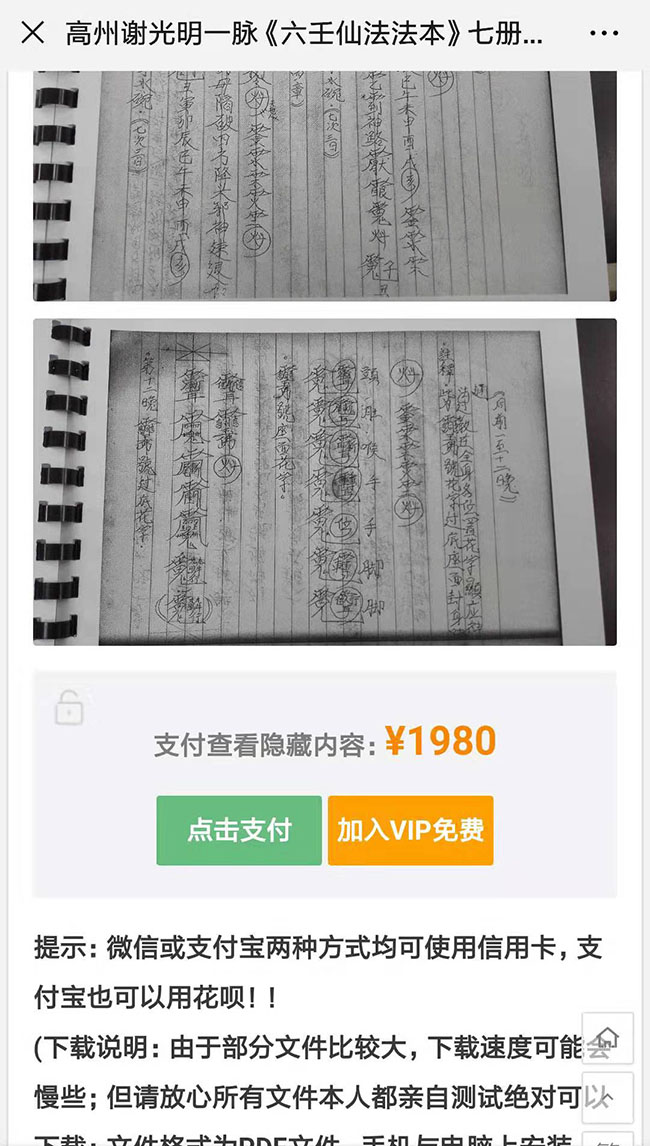View the lower manuscript page photo

[x=324, y=482]
